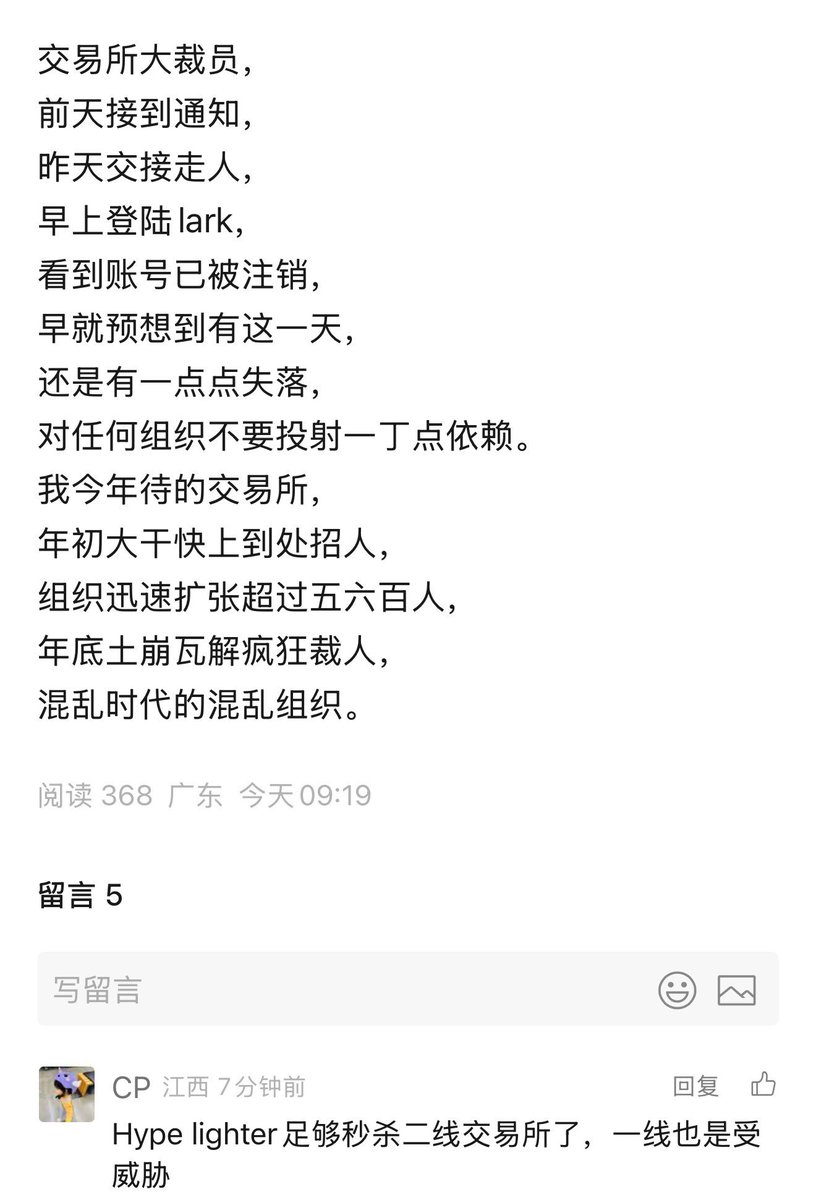Open the emoji picker in comment box

(677, 990)
